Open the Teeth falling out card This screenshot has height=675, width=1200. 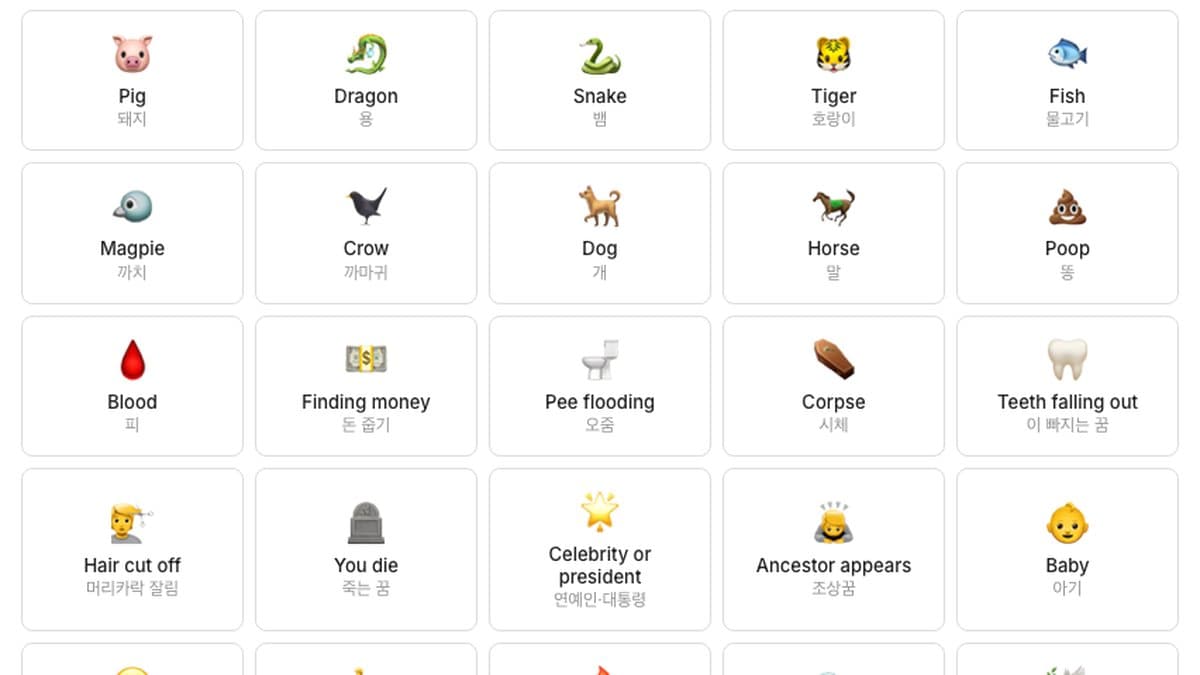click(1067, 386)
